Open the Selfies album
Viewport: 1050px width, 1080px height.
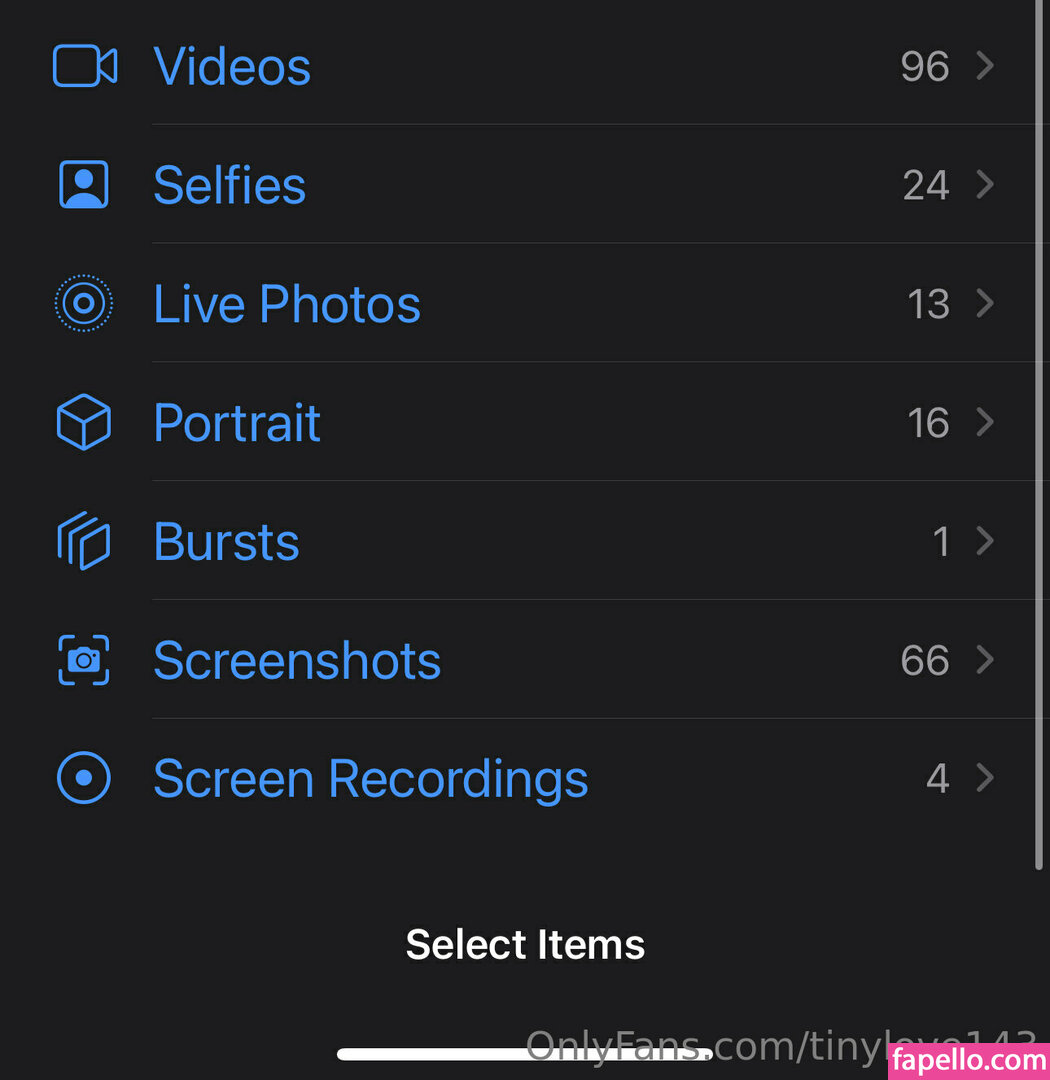pyautogui.click(x=229, y=186)
